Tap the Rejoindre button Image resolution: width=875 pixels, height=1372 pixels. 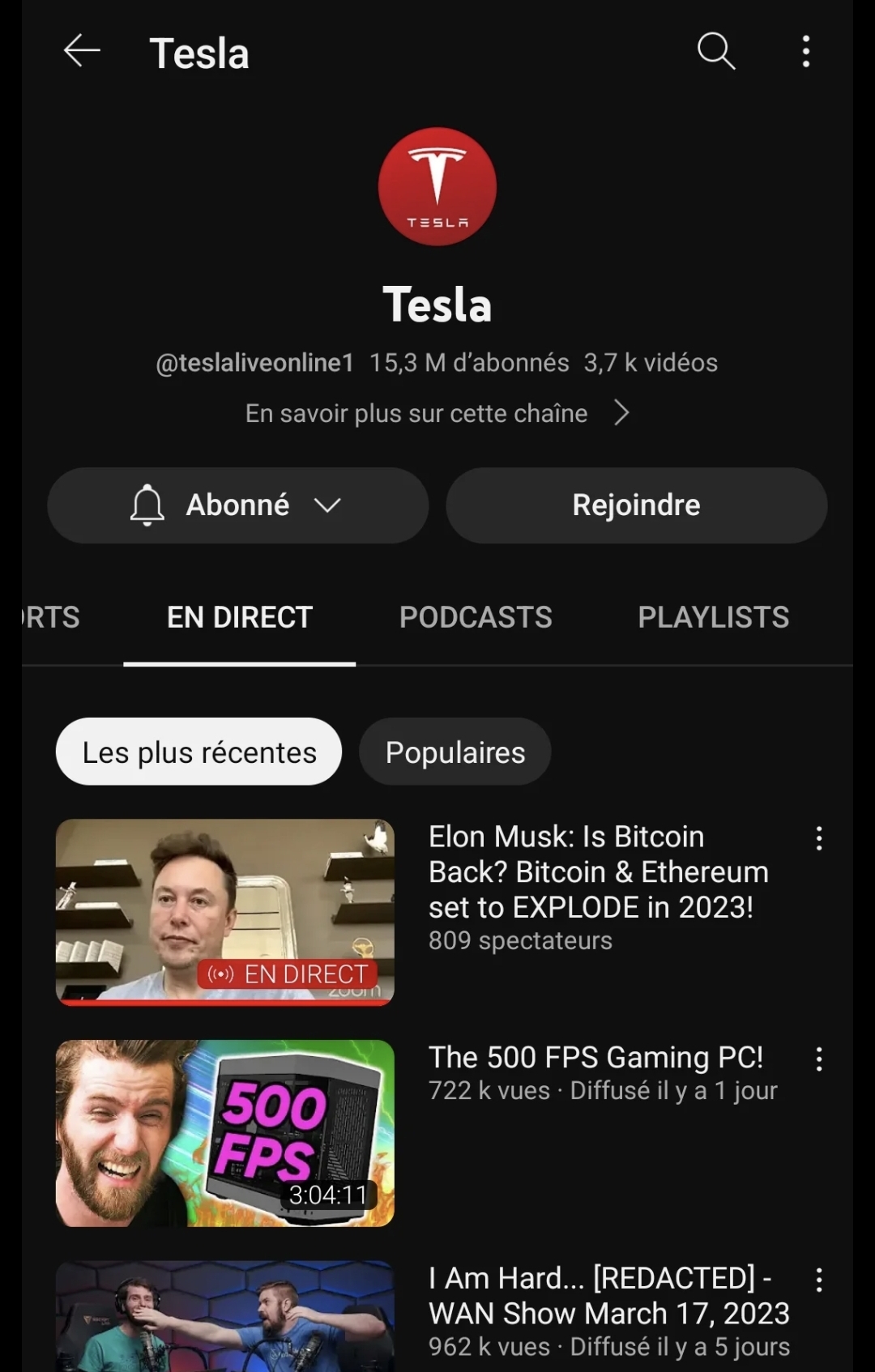click(636, 505)
